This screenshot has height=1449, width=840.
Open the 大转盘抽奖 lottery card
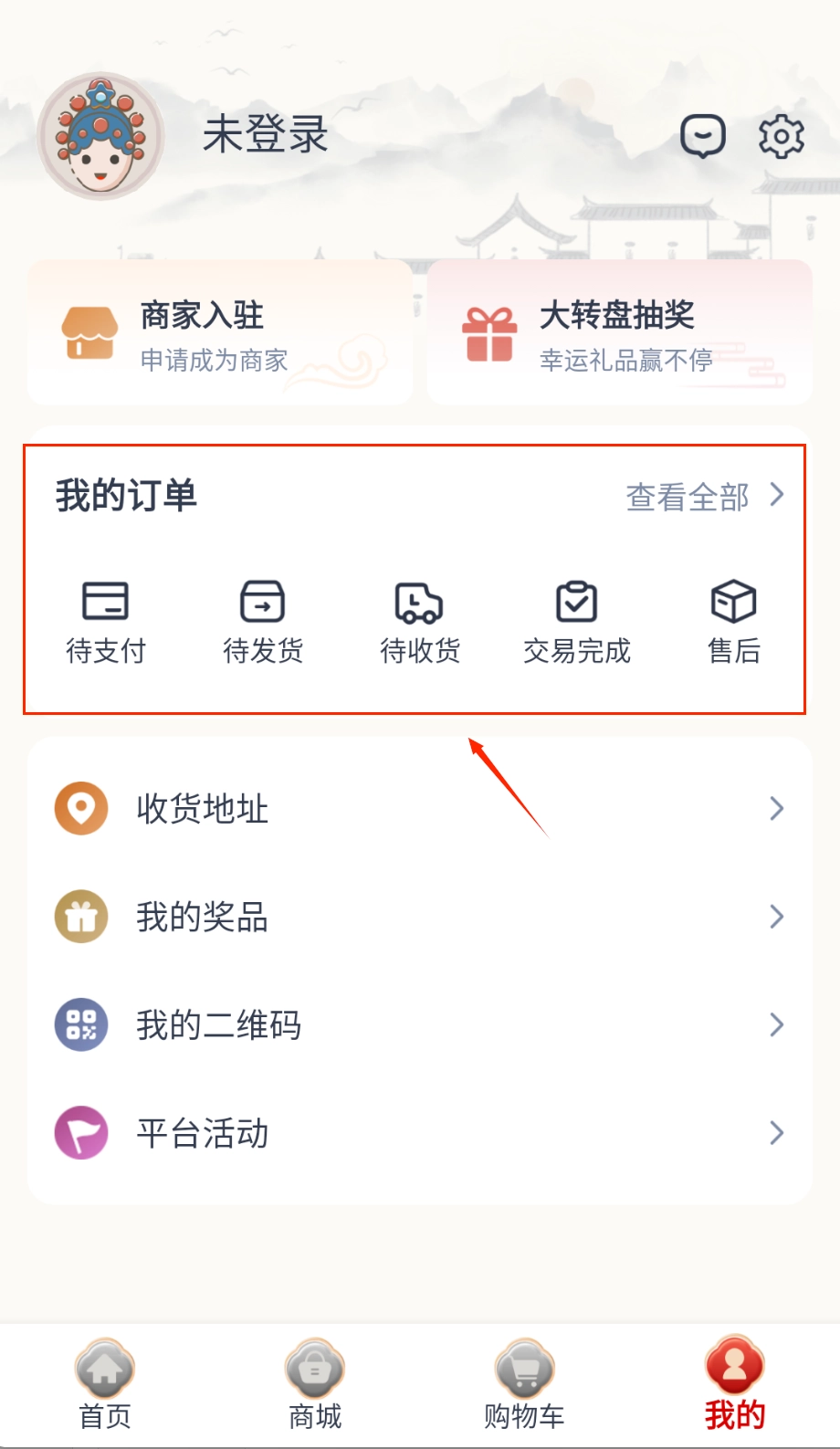619,333
